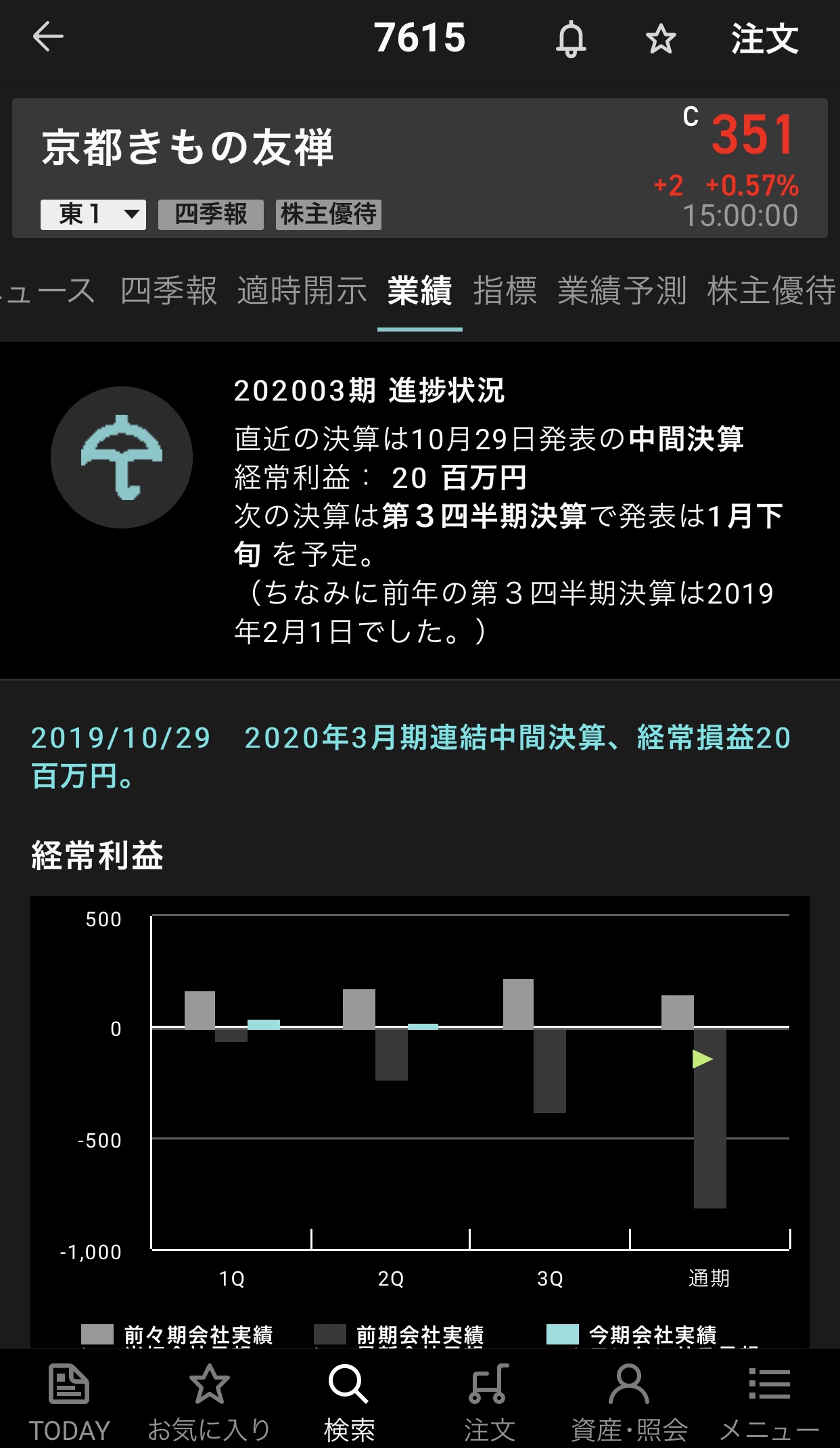Go back using the arrow icon
Screen dimensions: 840x1448
click(x=48, y=37)
